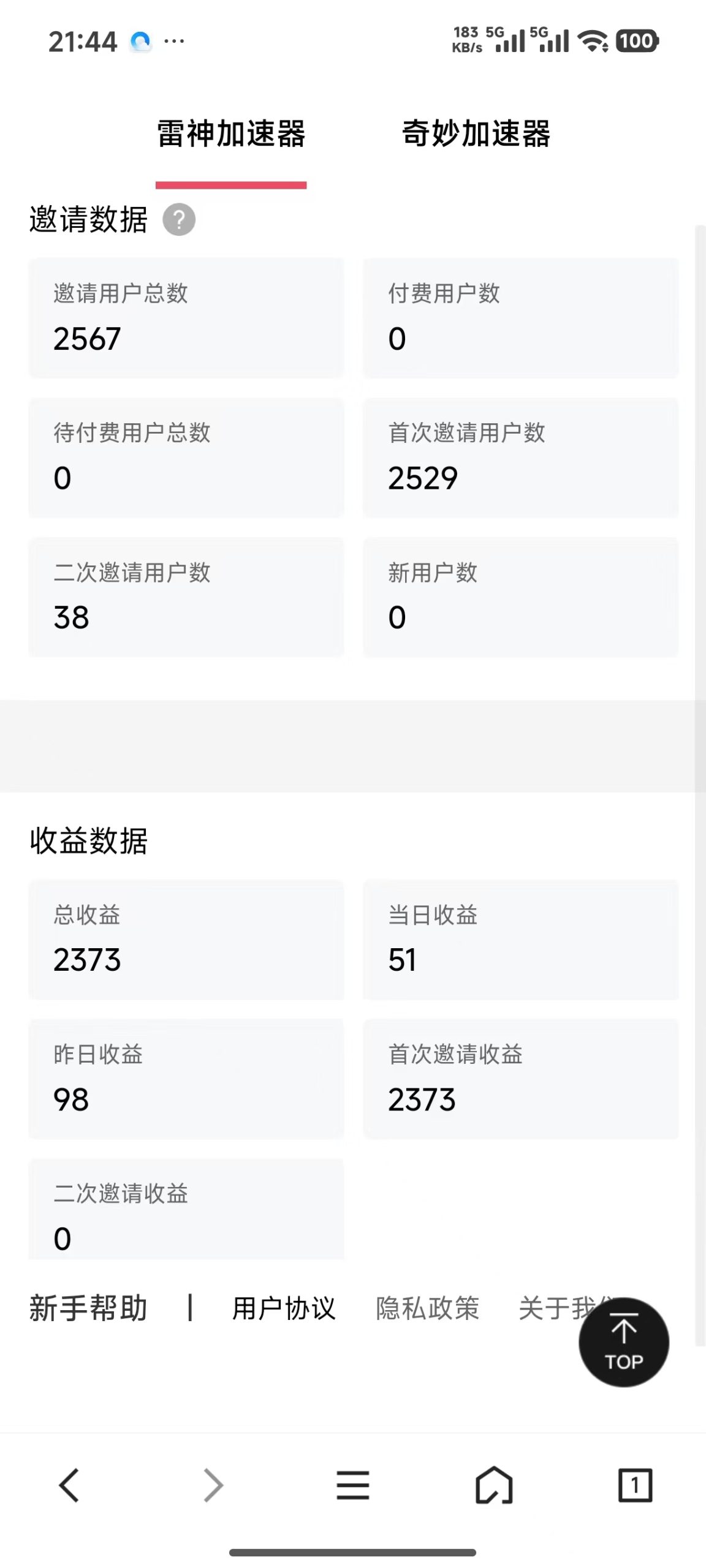This screenshot has width=706, height=1568.
Task: Go back in the browser
Action: coord(69,1485)
